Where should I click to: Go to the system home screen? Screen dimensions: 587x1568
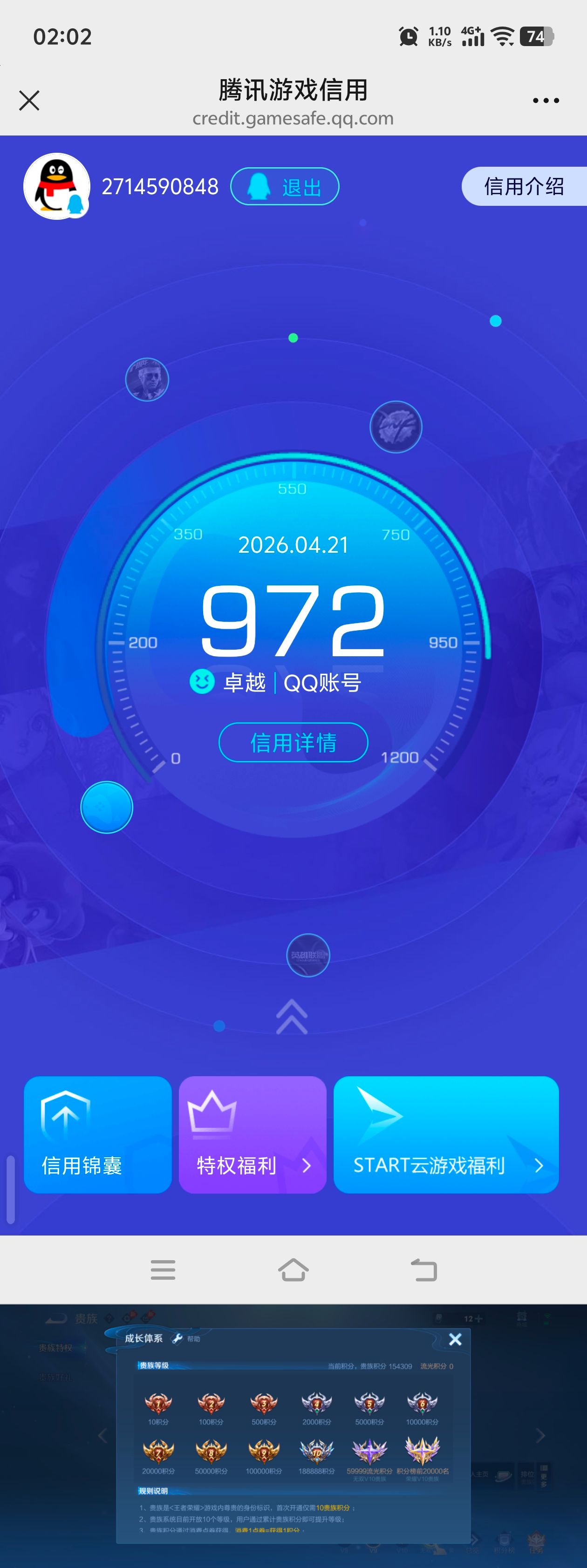(293, 1270)
